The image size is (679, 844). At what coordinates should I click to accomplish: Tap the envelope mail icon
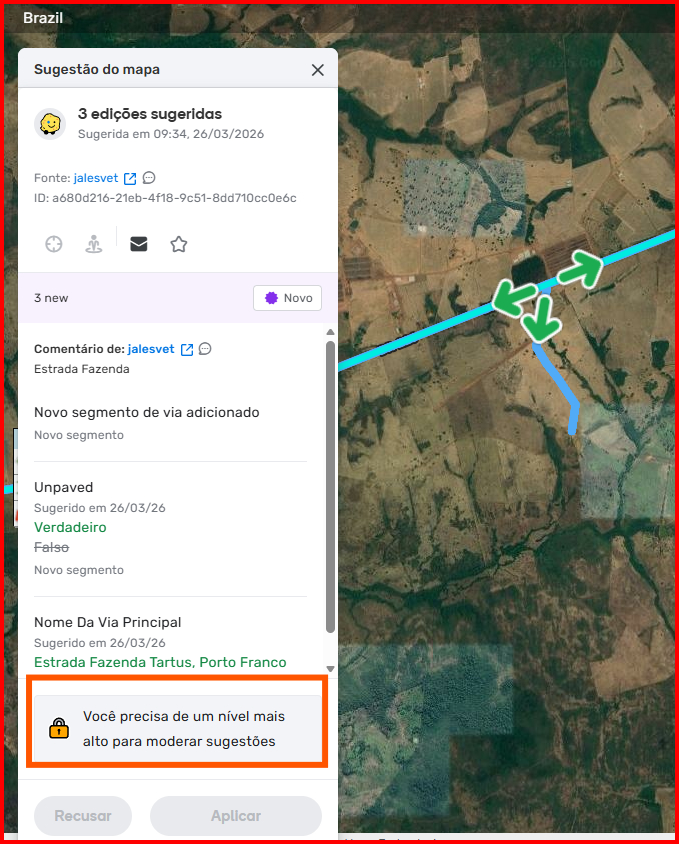[x=138, y=244]
